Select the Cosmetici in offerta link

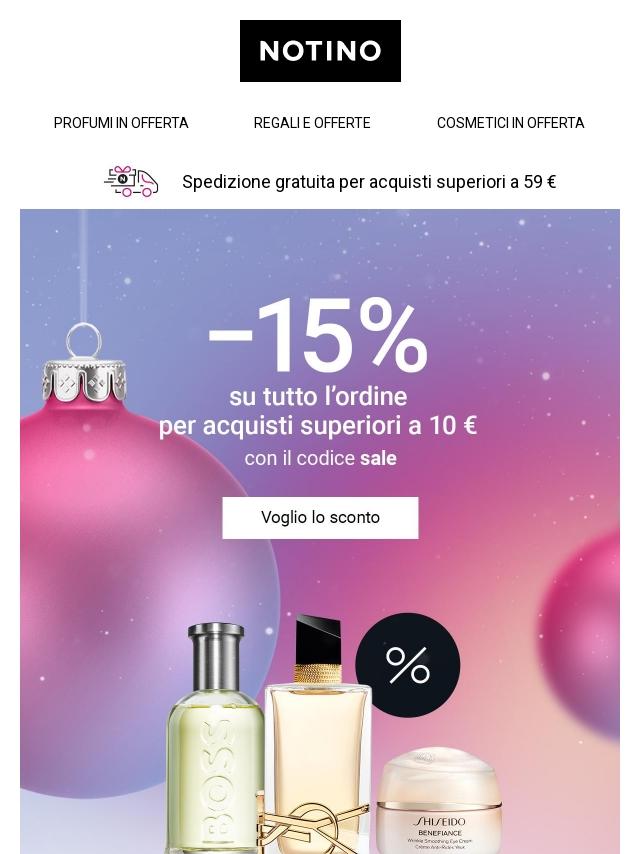pos(510,123)
